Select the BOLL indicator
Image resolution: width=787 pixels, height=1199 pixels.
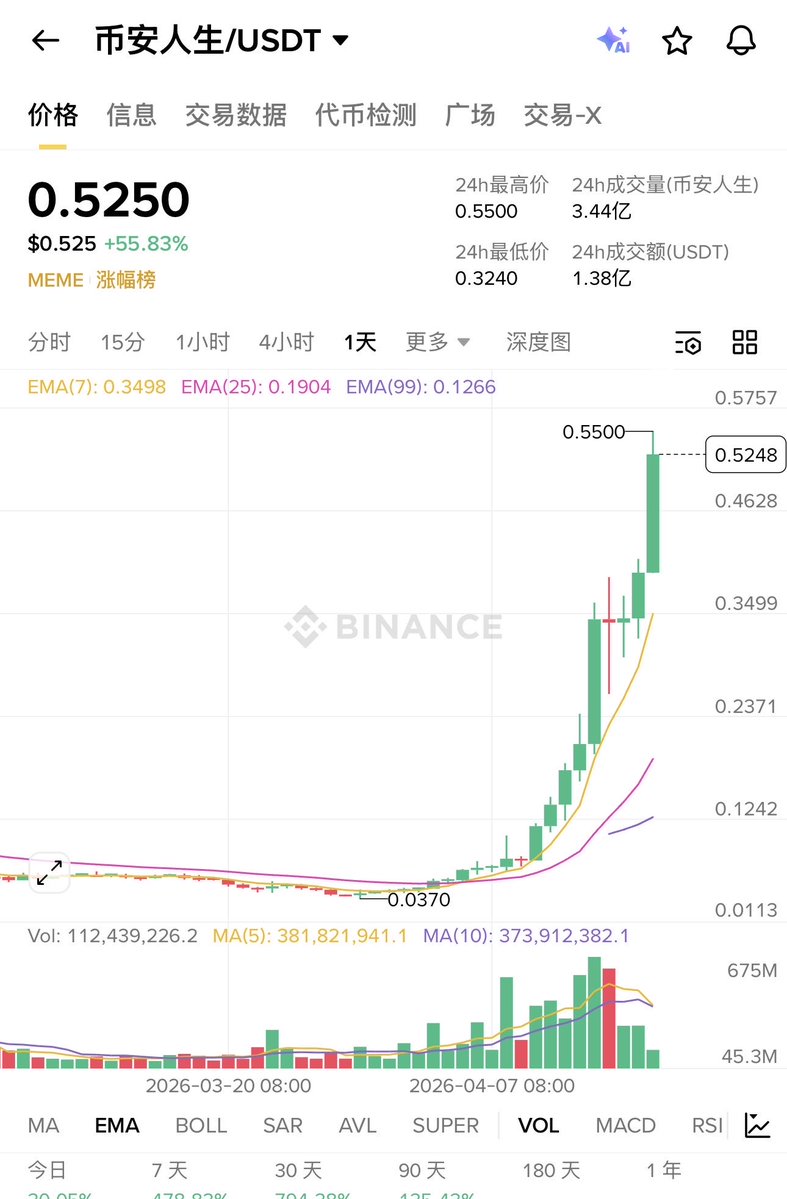[x=201, y=1125]
